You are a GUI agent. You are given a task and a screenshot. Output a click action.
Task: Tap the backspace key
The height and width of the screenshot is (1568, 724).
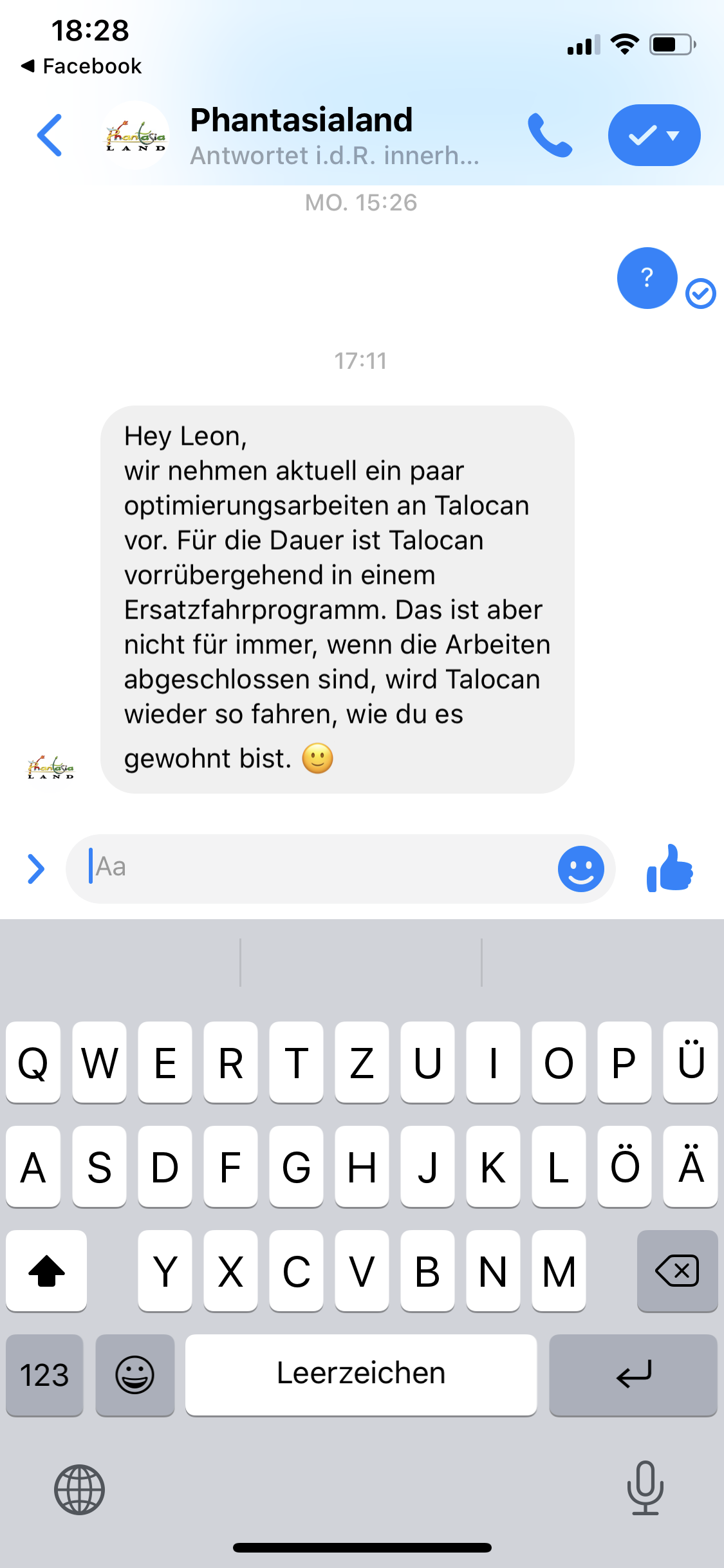point(677,1271)
